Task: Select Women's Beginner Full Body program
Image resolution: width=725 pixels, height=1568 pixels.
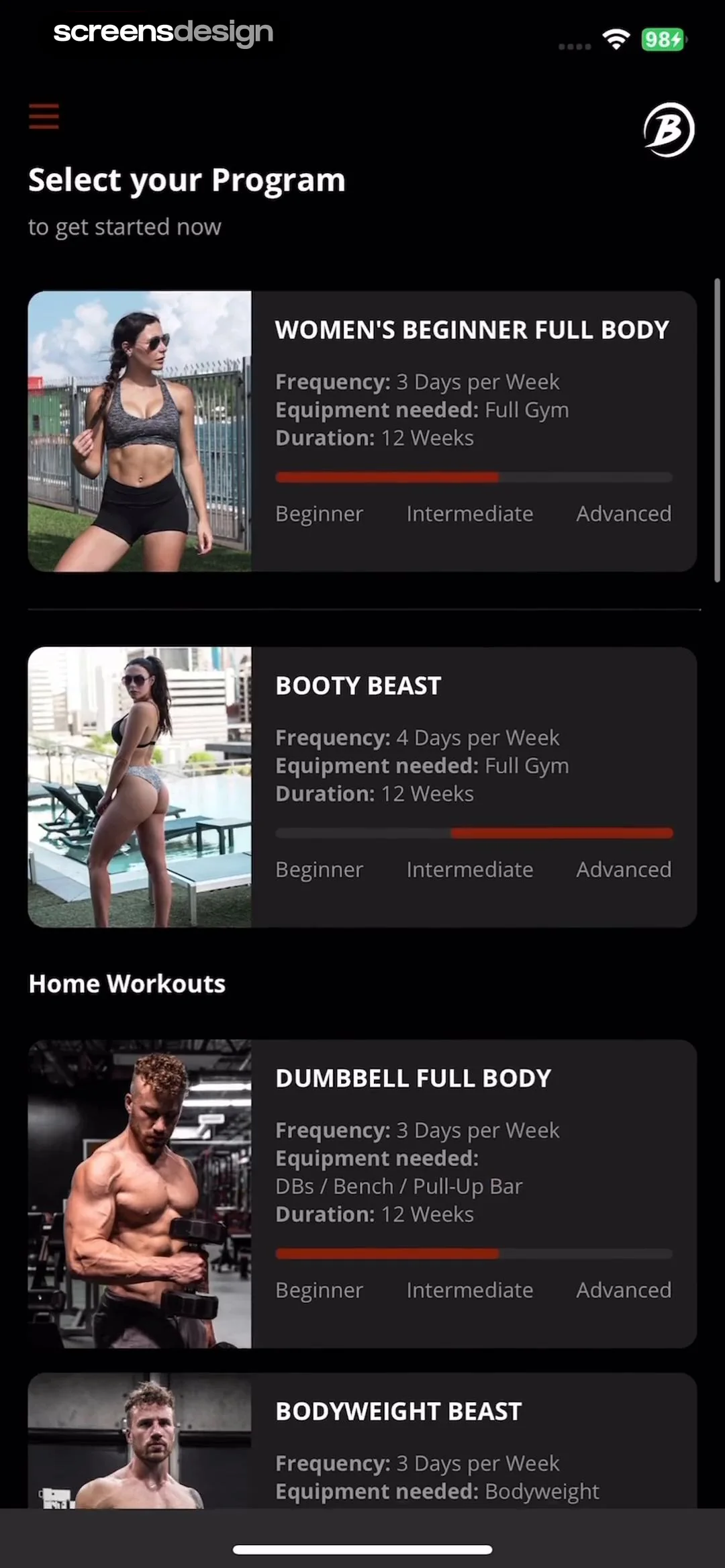Action: (362, 431)
